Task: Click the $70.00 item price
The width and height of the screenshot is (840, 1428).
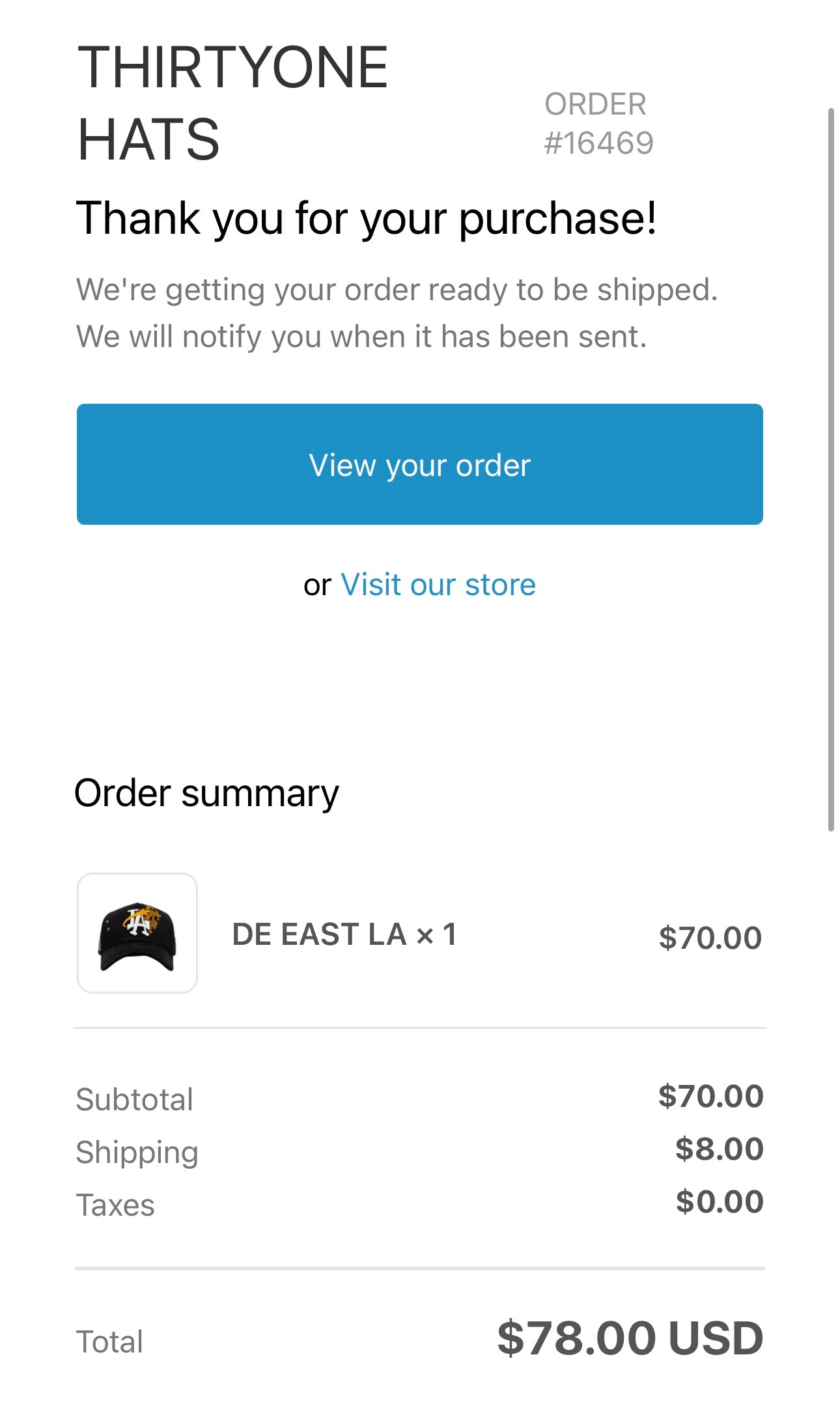Action: [708, 936]
